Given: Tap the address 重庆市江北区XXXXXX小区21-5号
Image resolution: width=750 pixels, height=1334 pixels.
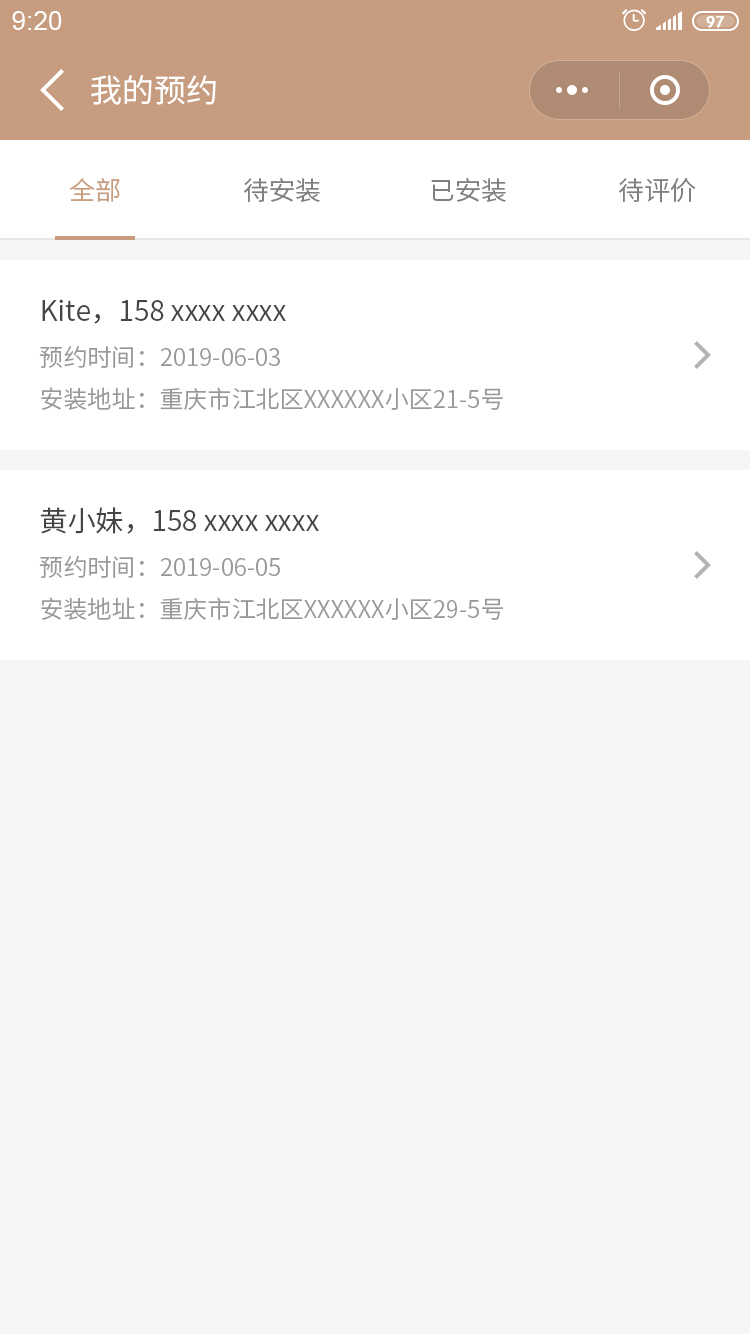Looking at the screenshot, I should 272,400.
